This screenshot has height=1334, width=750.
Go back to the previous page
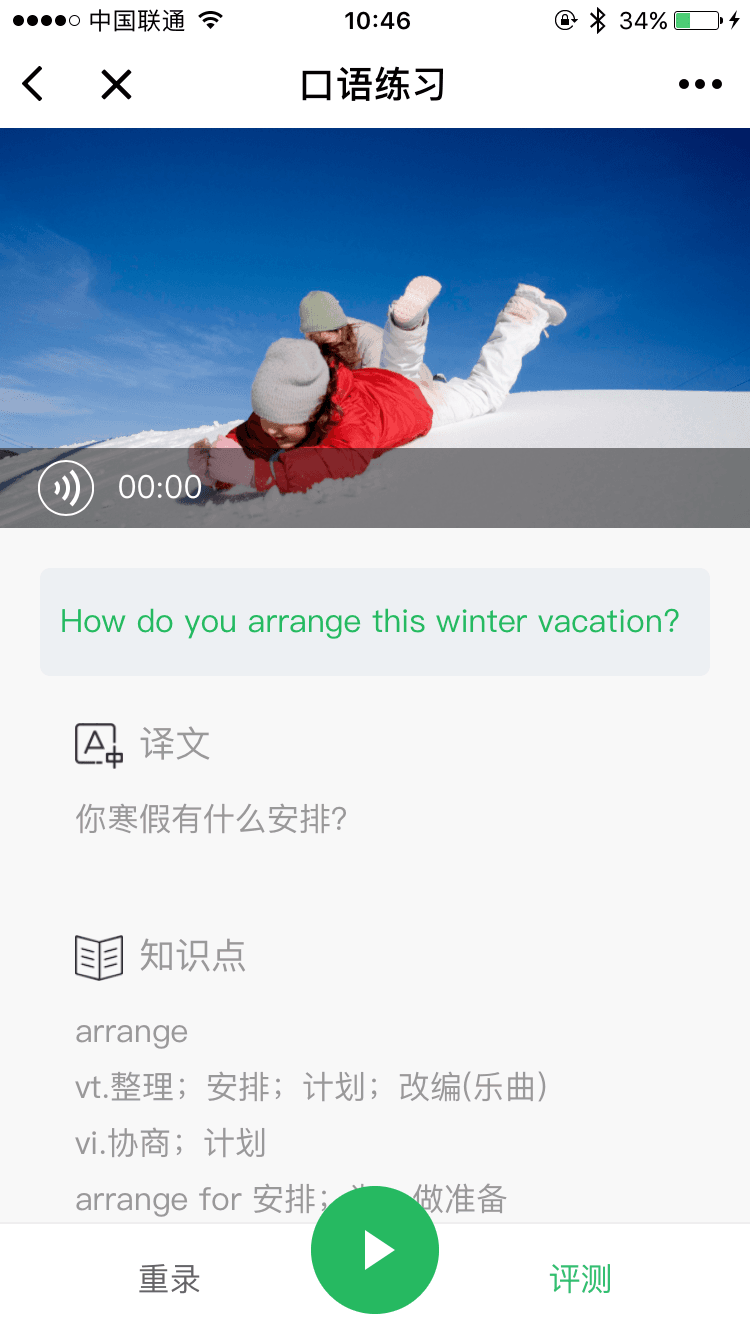point(33,85)
